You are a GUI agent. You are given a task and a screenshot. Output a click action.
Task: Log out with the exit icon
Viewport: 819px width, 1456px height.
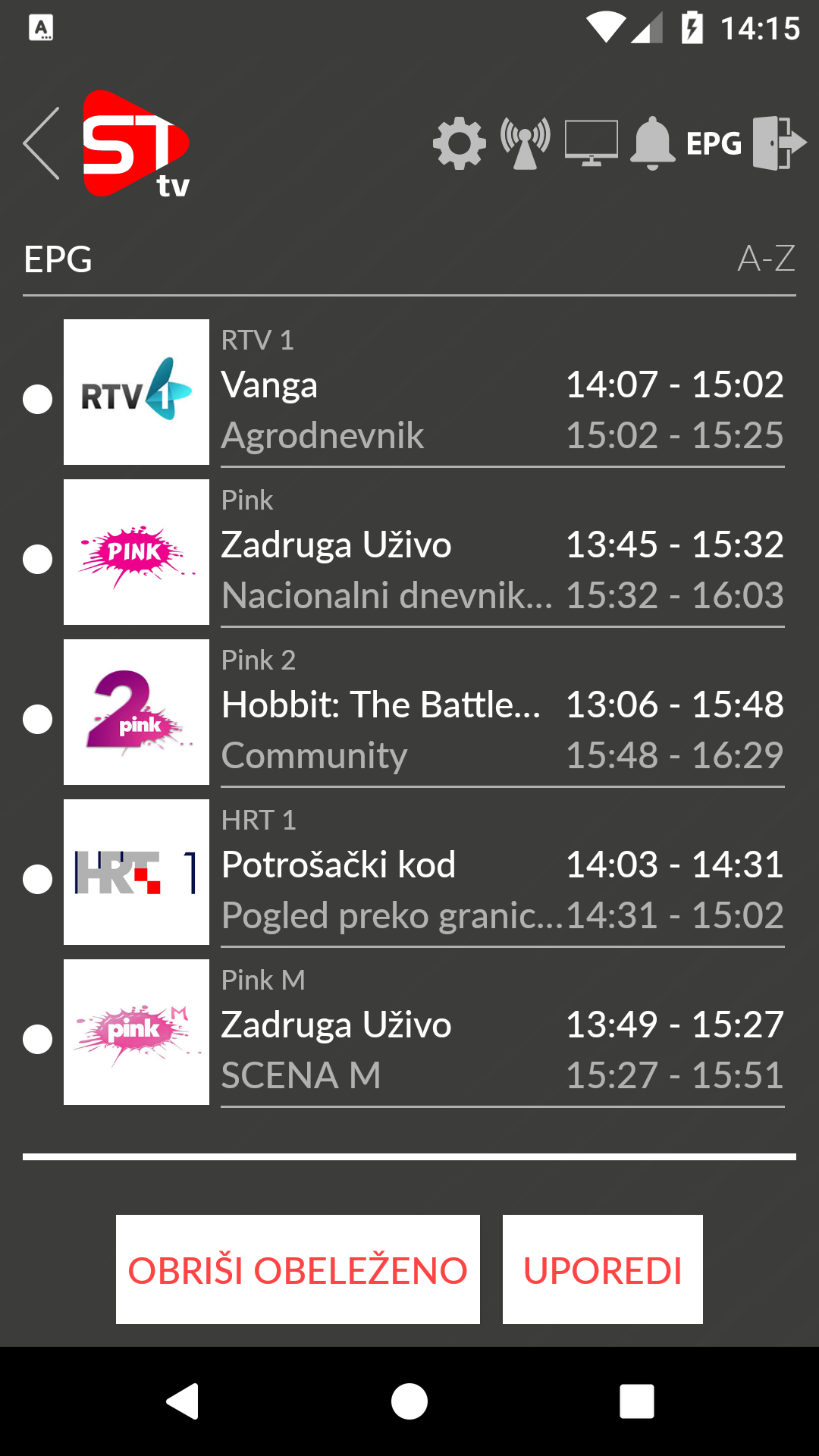click(779, 143)
